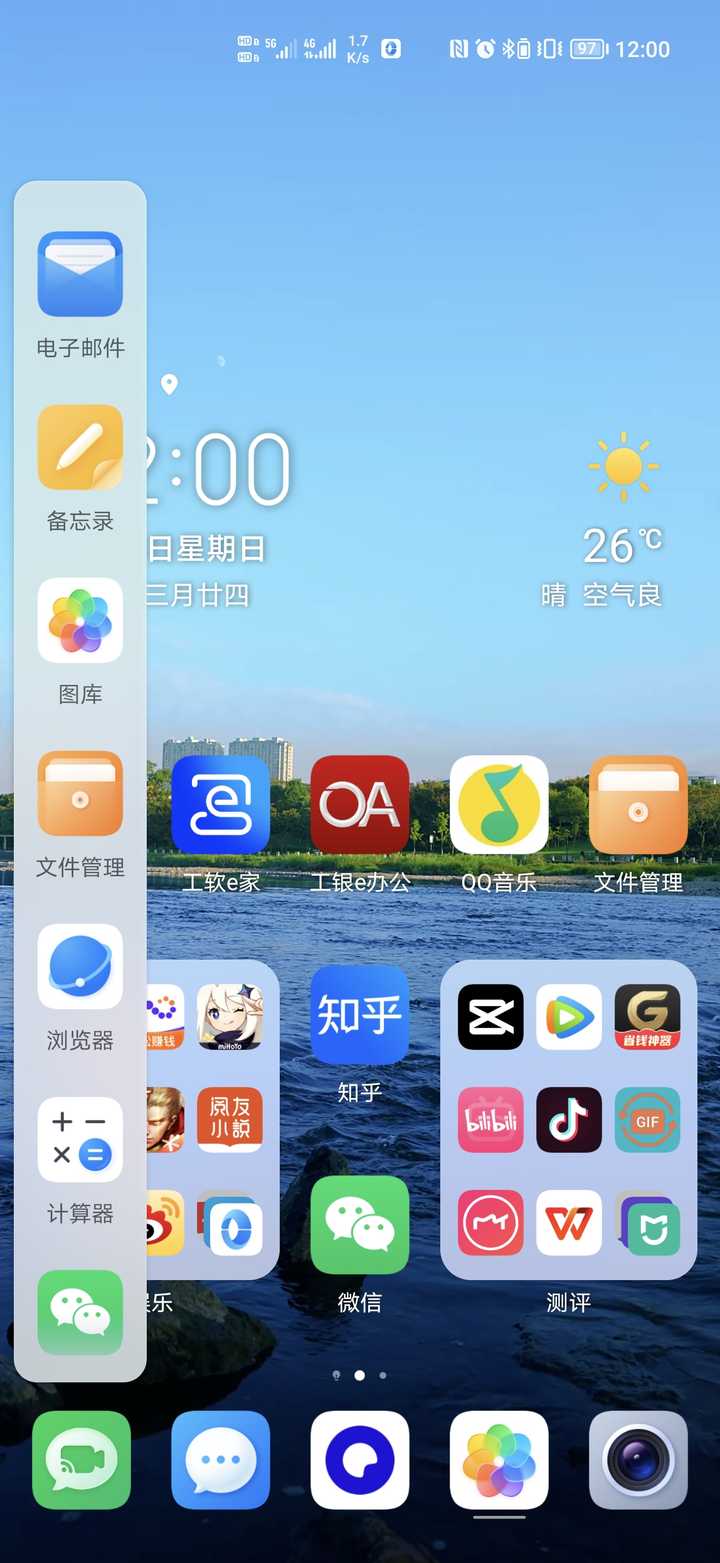Open the messaging app in the dock
The image size is (720, 1563).
click(x=220, y=1459)
